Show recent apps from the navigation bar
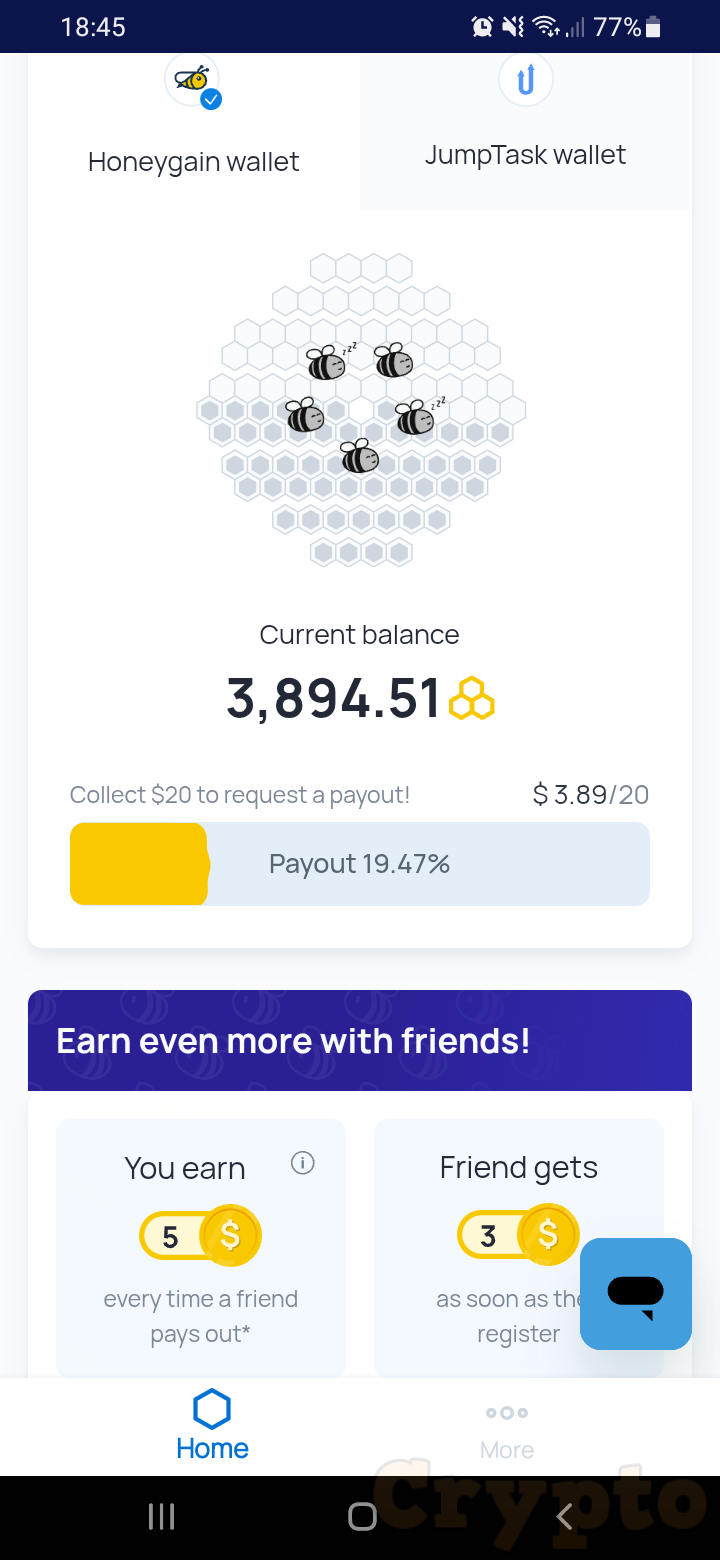The image size is (720, 1560). tap(161, 1517)
